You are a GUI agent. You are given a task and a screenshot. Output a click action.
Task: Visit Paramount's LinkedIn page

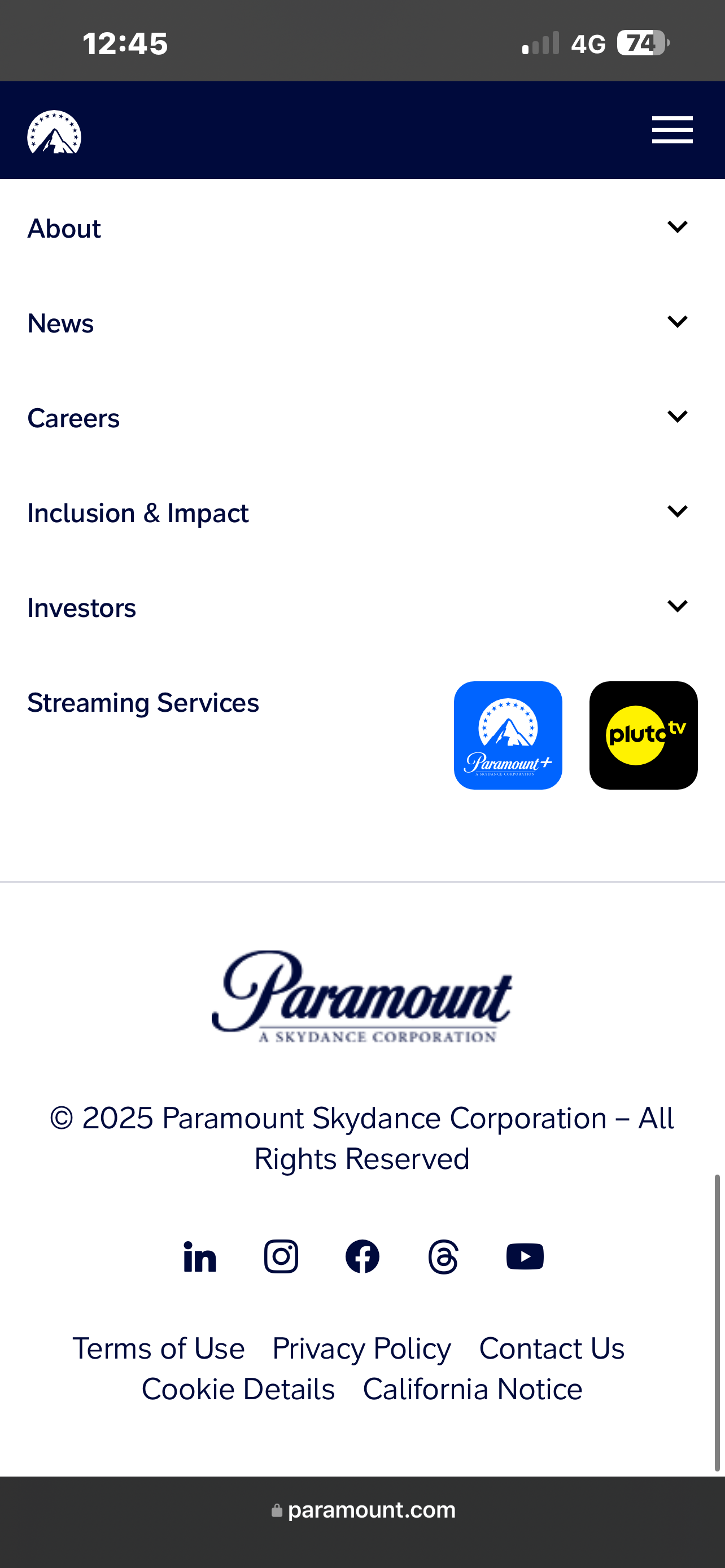click(200, 1257)
